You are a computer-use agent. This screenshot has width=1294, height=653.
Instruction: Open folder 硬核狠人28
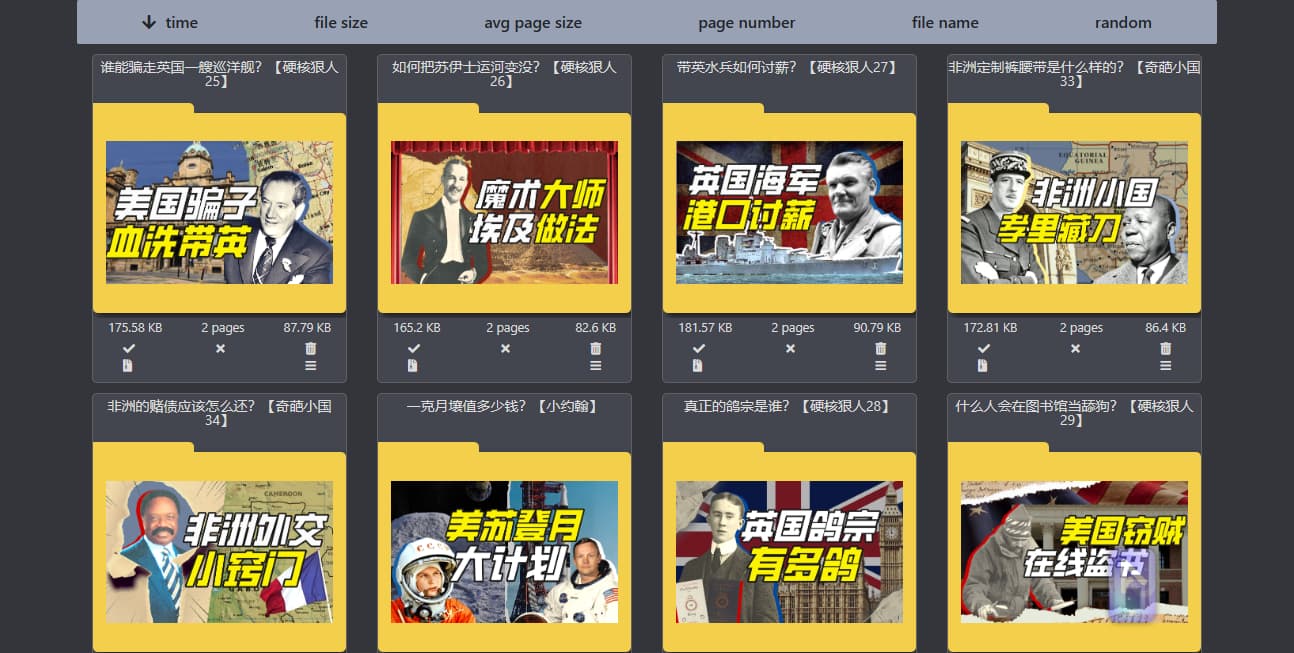point(789,552)
